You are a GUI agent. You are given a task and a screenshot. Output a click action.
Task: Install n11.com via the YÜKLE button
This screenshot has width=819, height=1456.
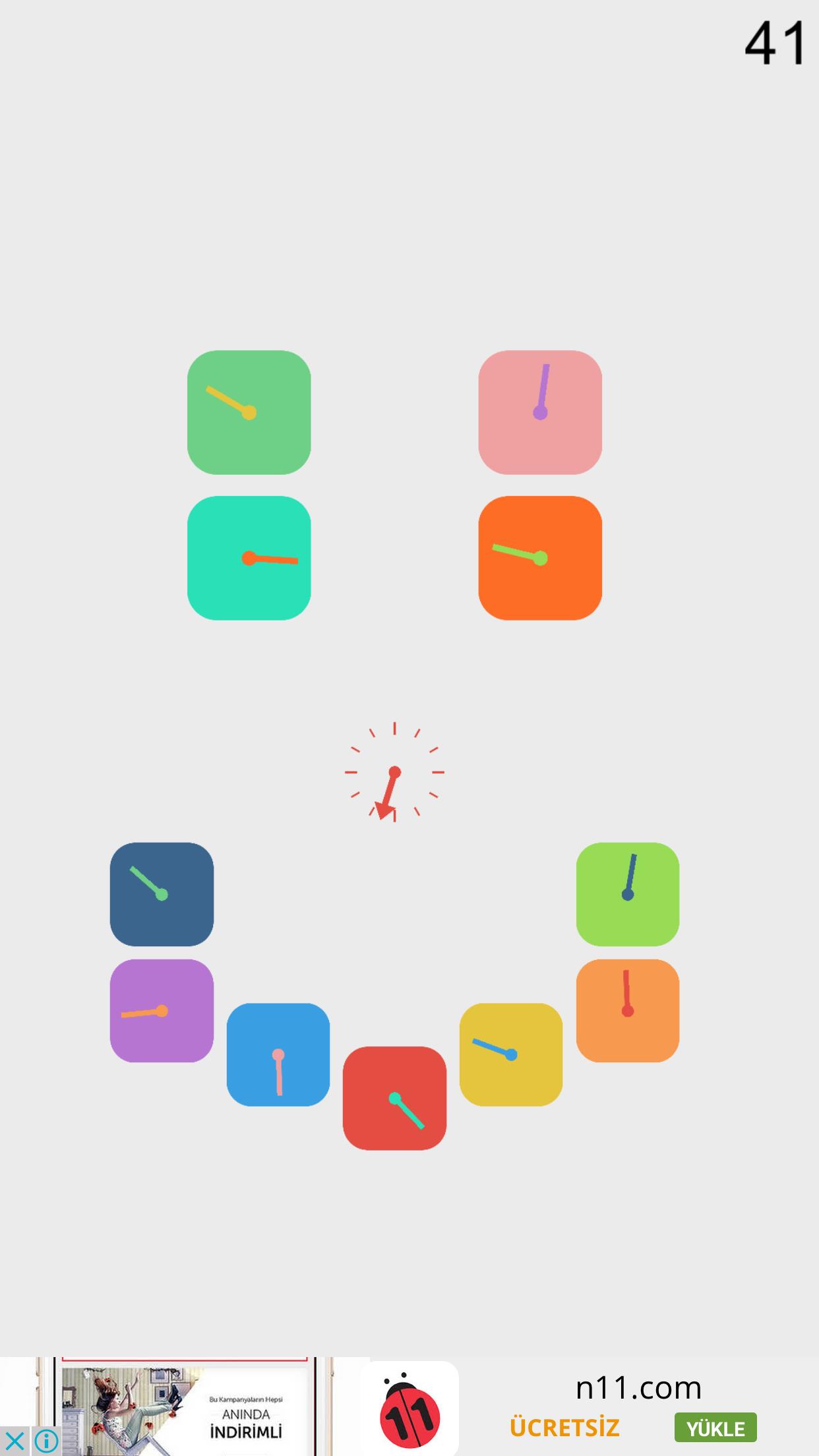tap(715, 1428)
